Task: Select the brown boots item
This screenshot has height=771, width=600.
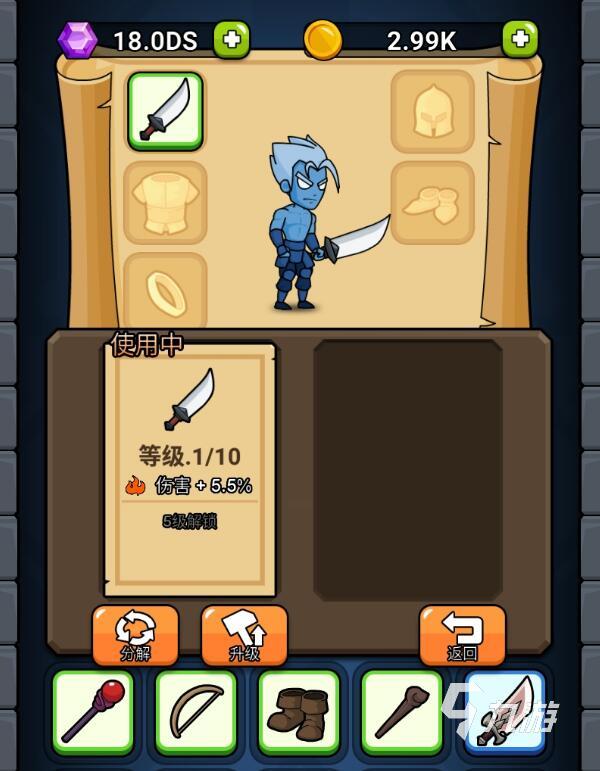Action: click(299, 712)
